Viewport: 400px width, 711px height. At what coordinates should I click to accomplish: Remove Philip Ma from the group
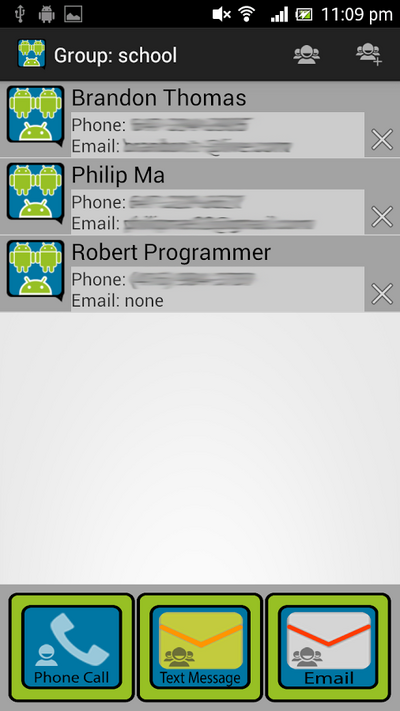click(x=382, y=217)
